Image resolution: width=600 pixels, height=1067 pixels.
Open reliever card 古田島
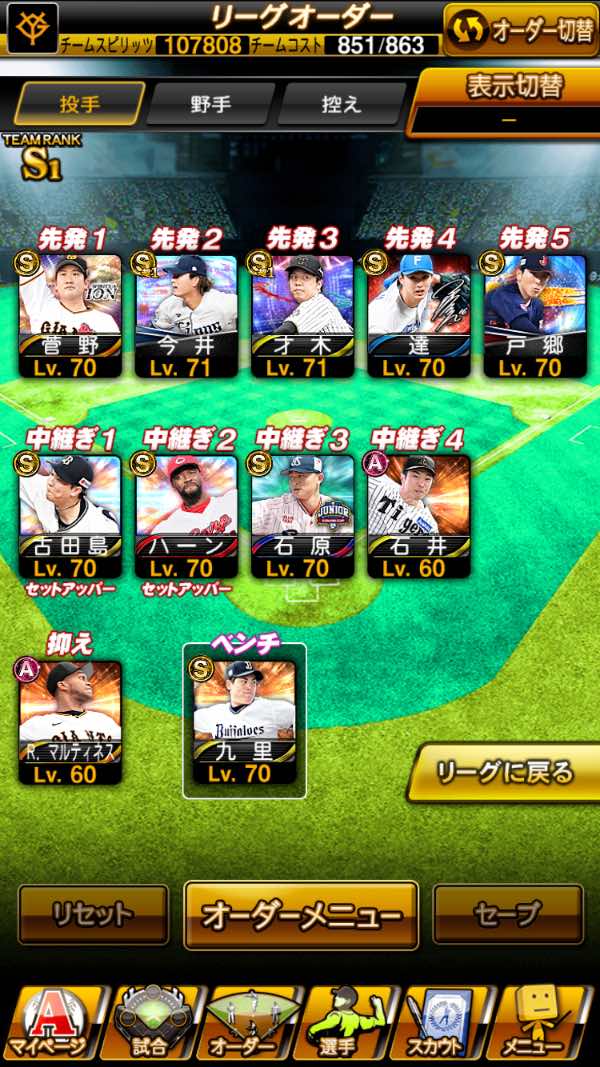70,516
